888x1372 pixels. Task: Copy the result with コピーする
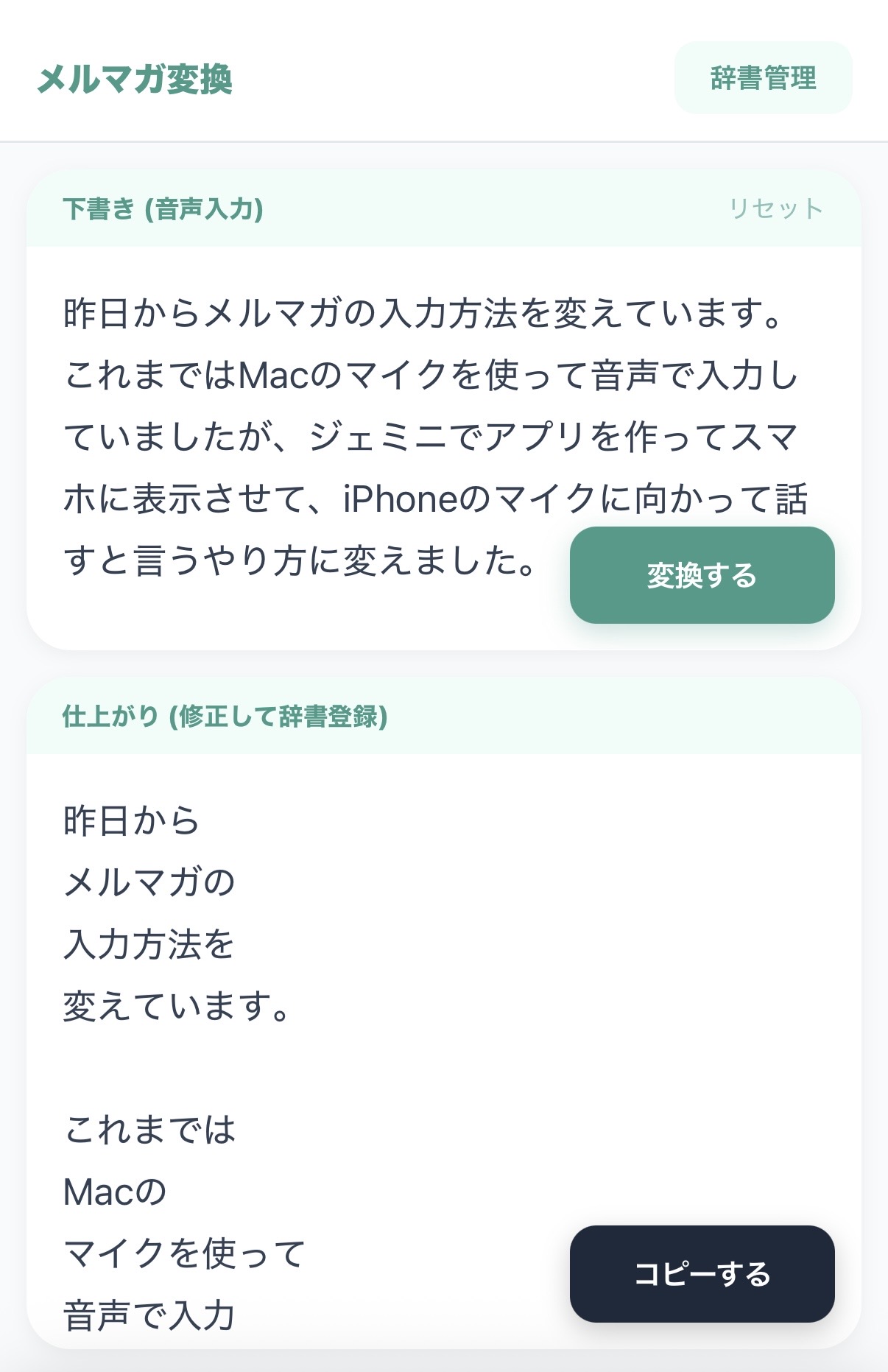702,1273
